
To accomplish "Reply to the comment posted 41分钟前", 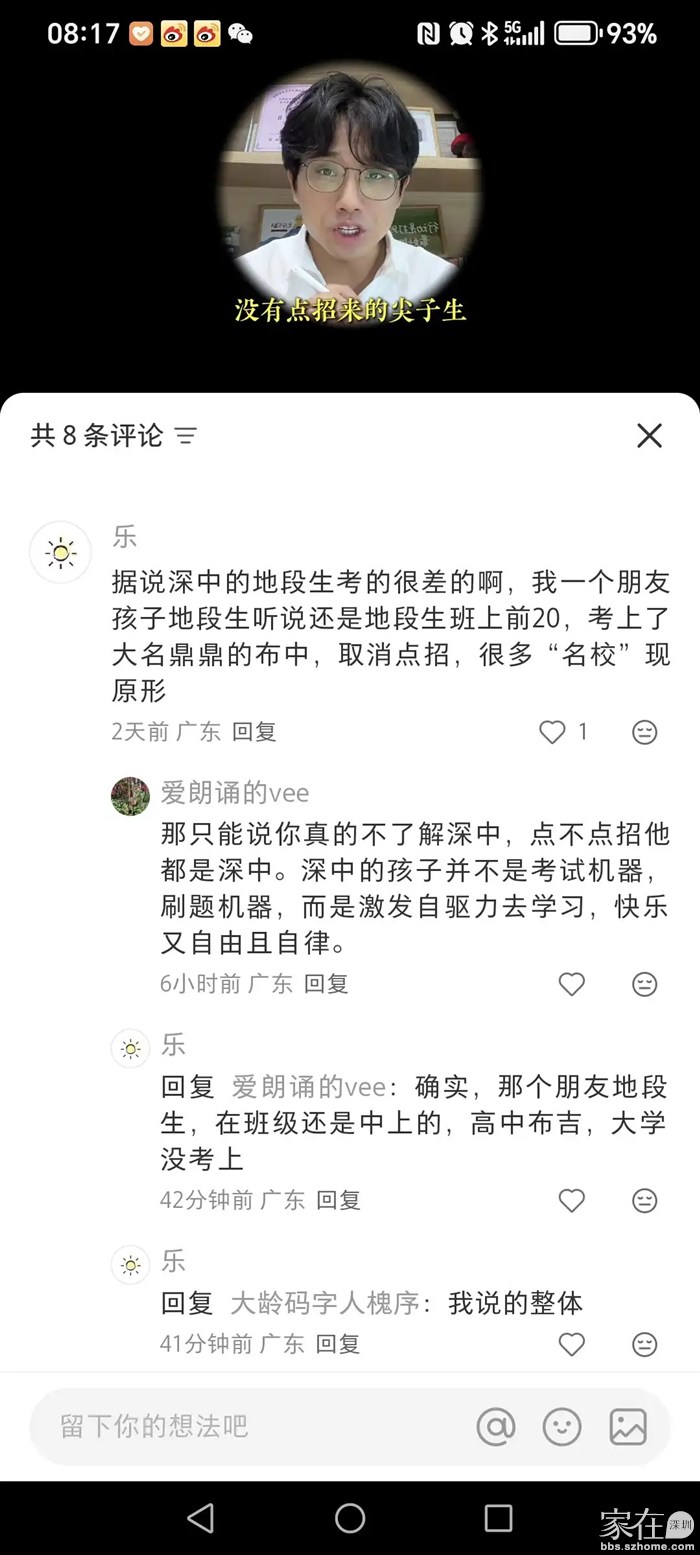I will coord(338,1344).
